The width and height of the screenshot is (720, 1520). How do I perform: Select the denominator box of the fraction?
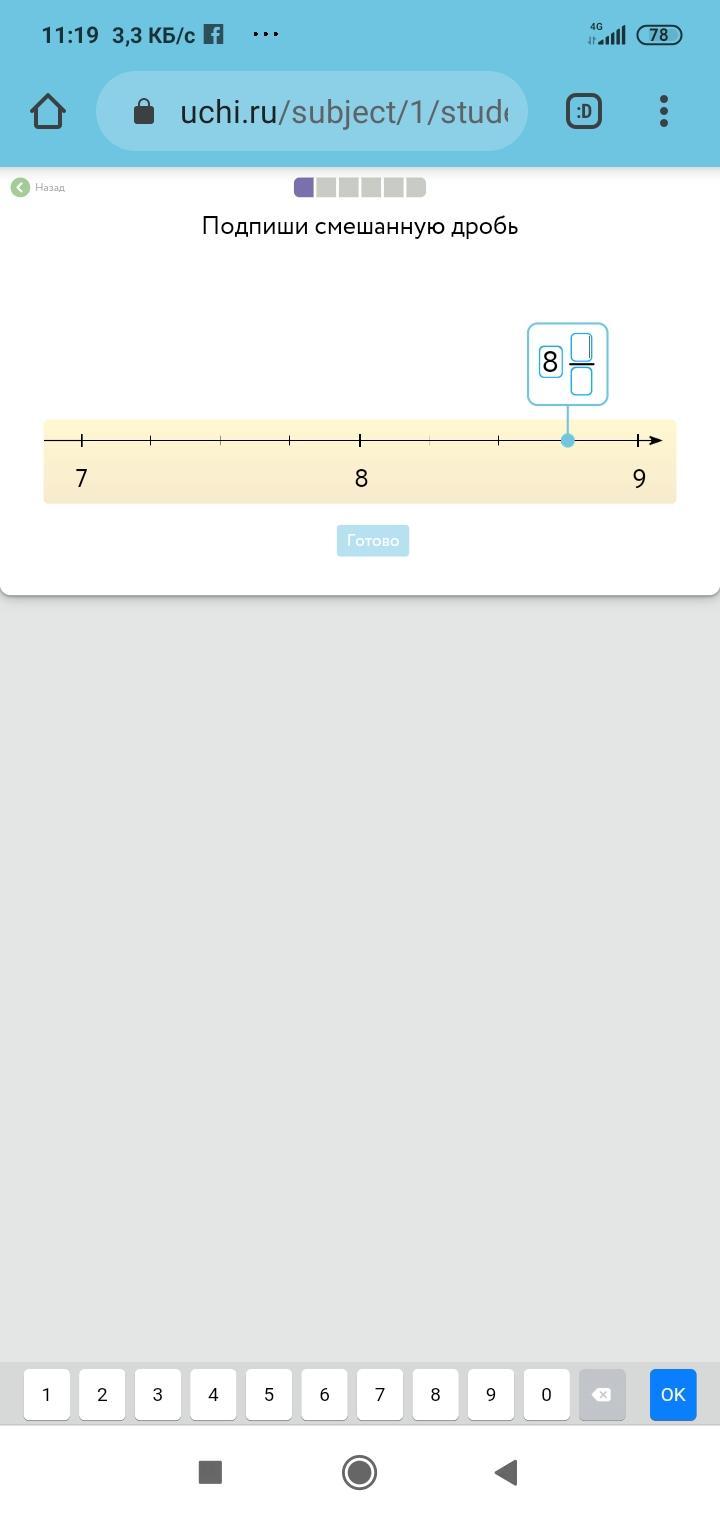pyautogui.click(x=582, y=381)
